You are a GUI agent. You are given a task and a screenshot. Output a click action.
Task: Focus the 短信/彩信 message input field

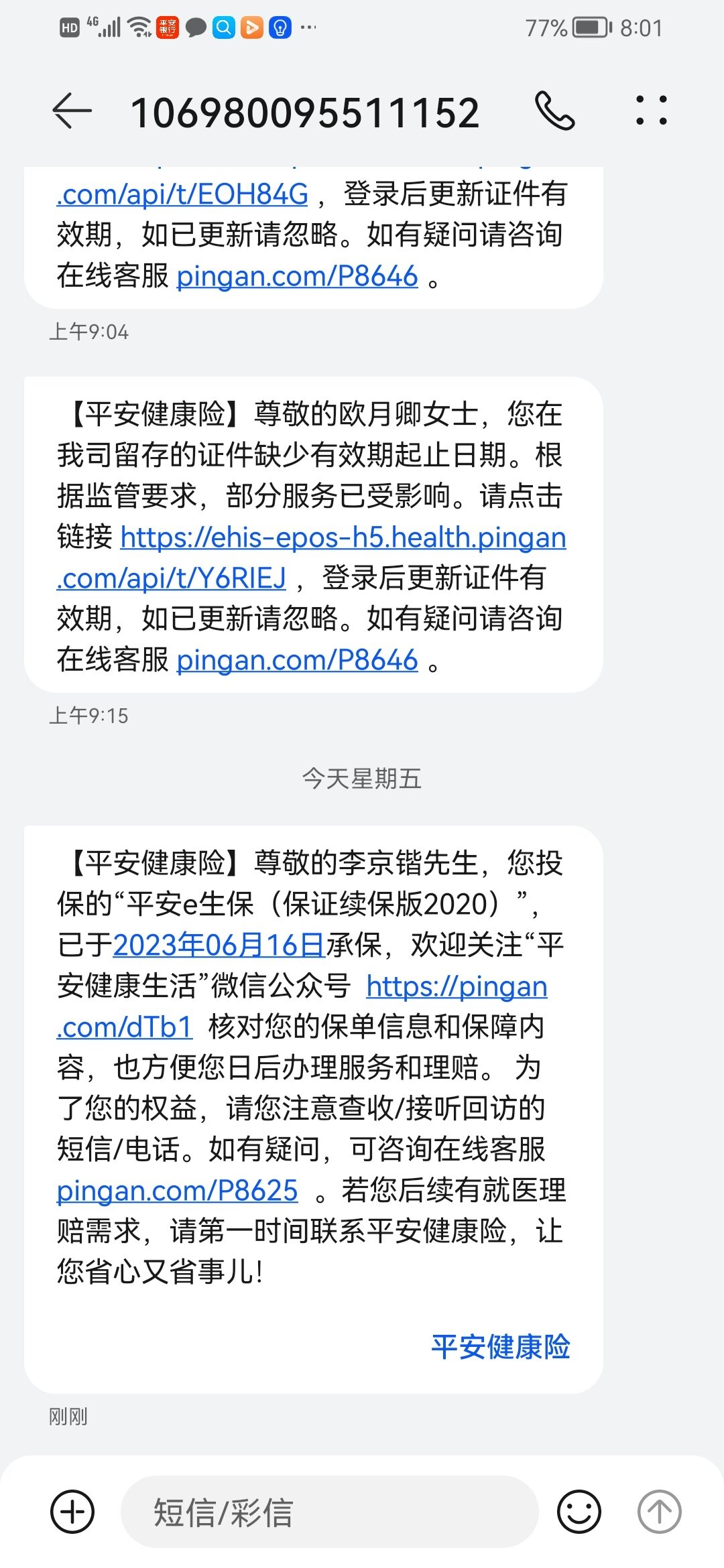point(328,1512)
